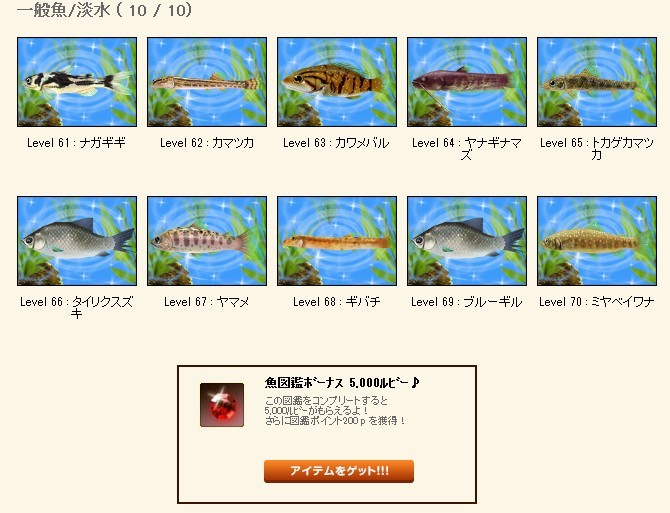
Task: View the Level 66 タイリクスズキ fish
Action: pyautogui.click(x=77, y=241)
